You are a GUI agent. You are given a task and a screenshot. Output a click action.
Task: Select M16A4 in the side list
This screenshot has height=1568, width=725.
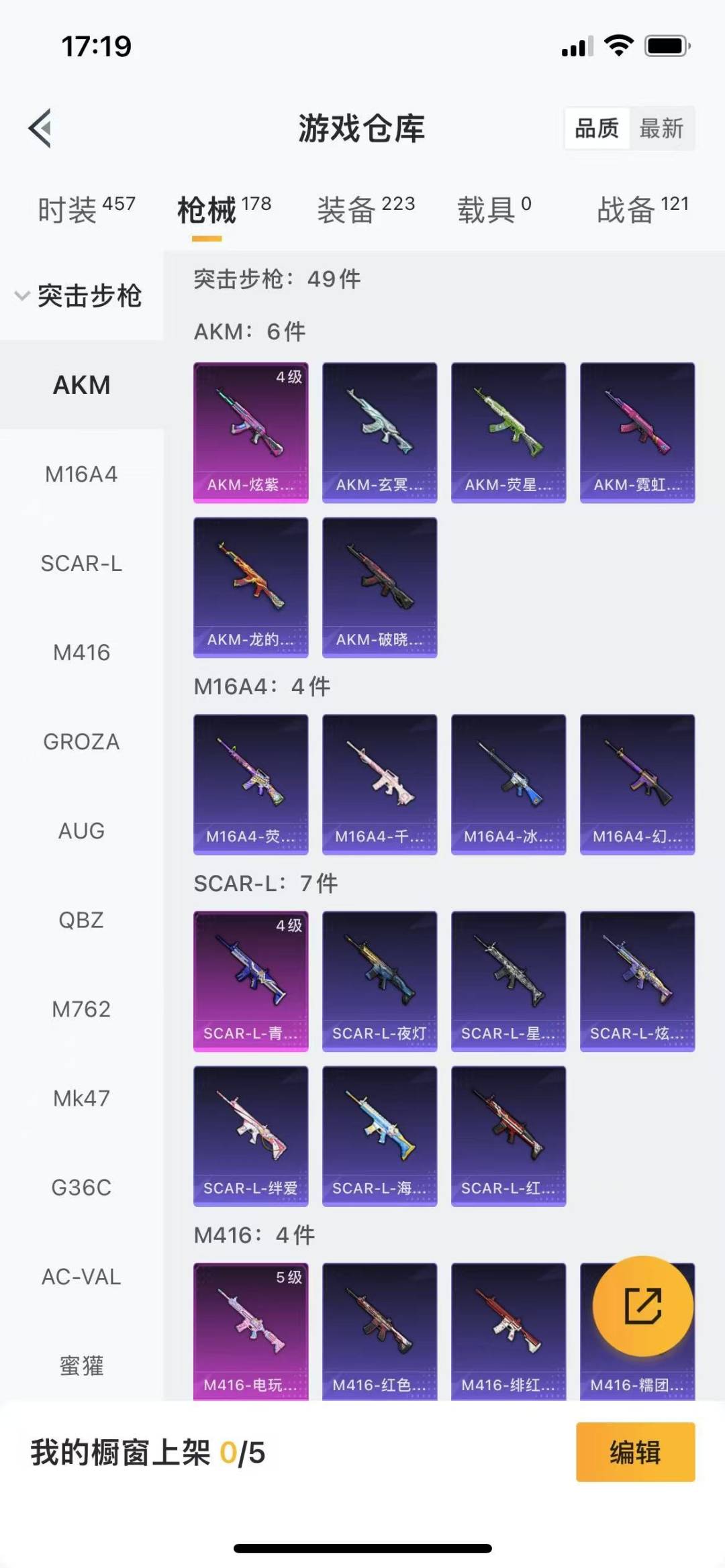click(x=81, y=474)
